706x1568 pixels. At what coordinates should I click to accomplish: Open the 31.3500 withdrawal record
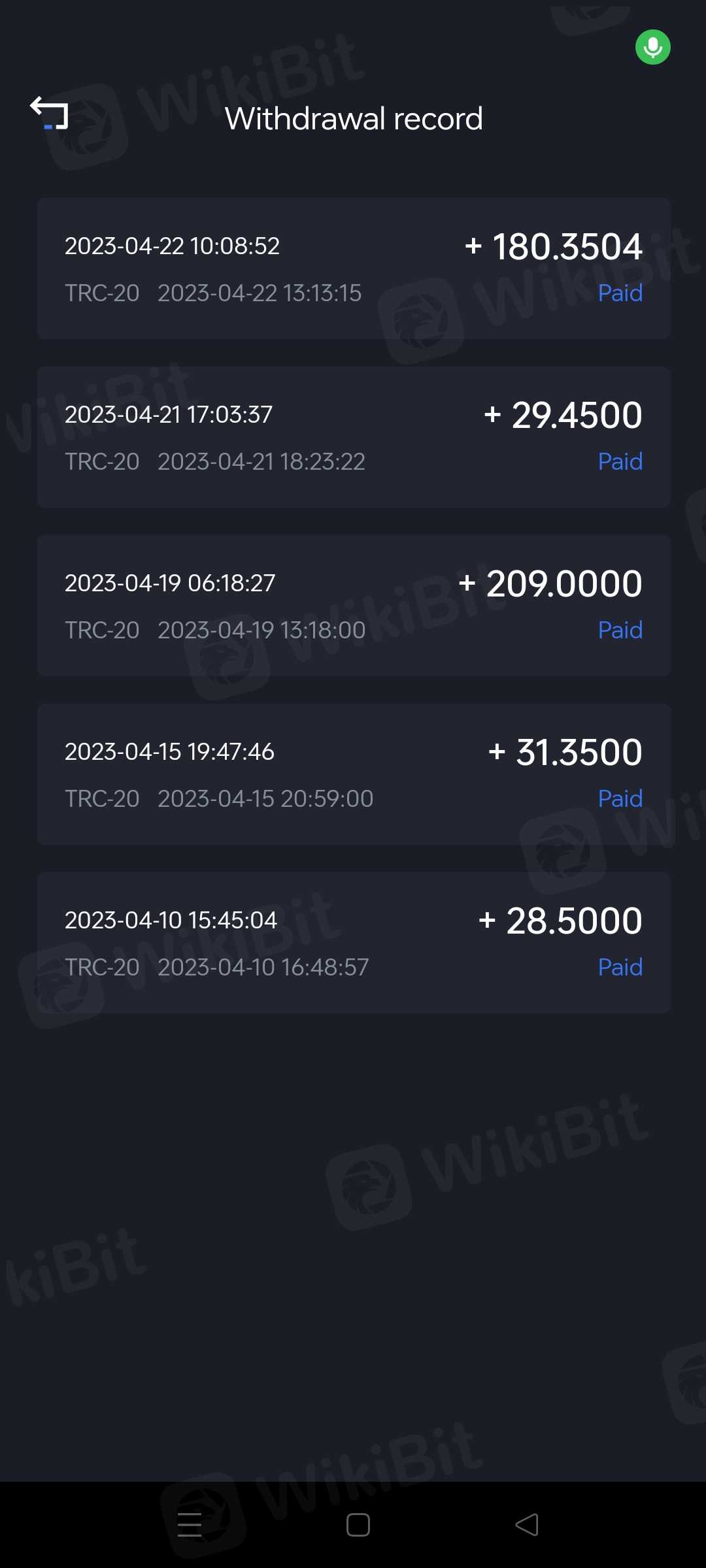pos(354,774)
